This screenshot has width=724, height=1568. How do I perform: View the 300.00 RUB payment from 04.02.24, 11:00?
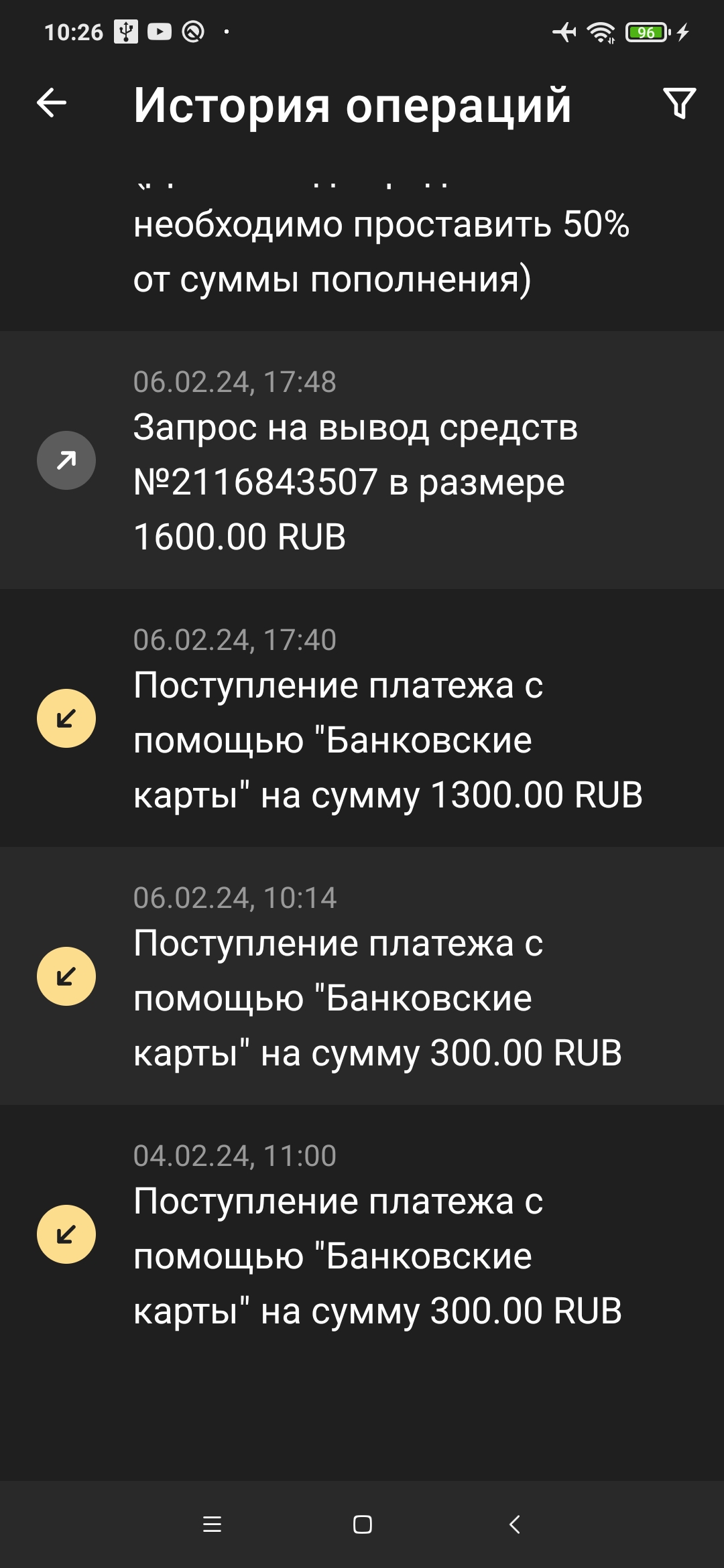tap(362, 1234)
